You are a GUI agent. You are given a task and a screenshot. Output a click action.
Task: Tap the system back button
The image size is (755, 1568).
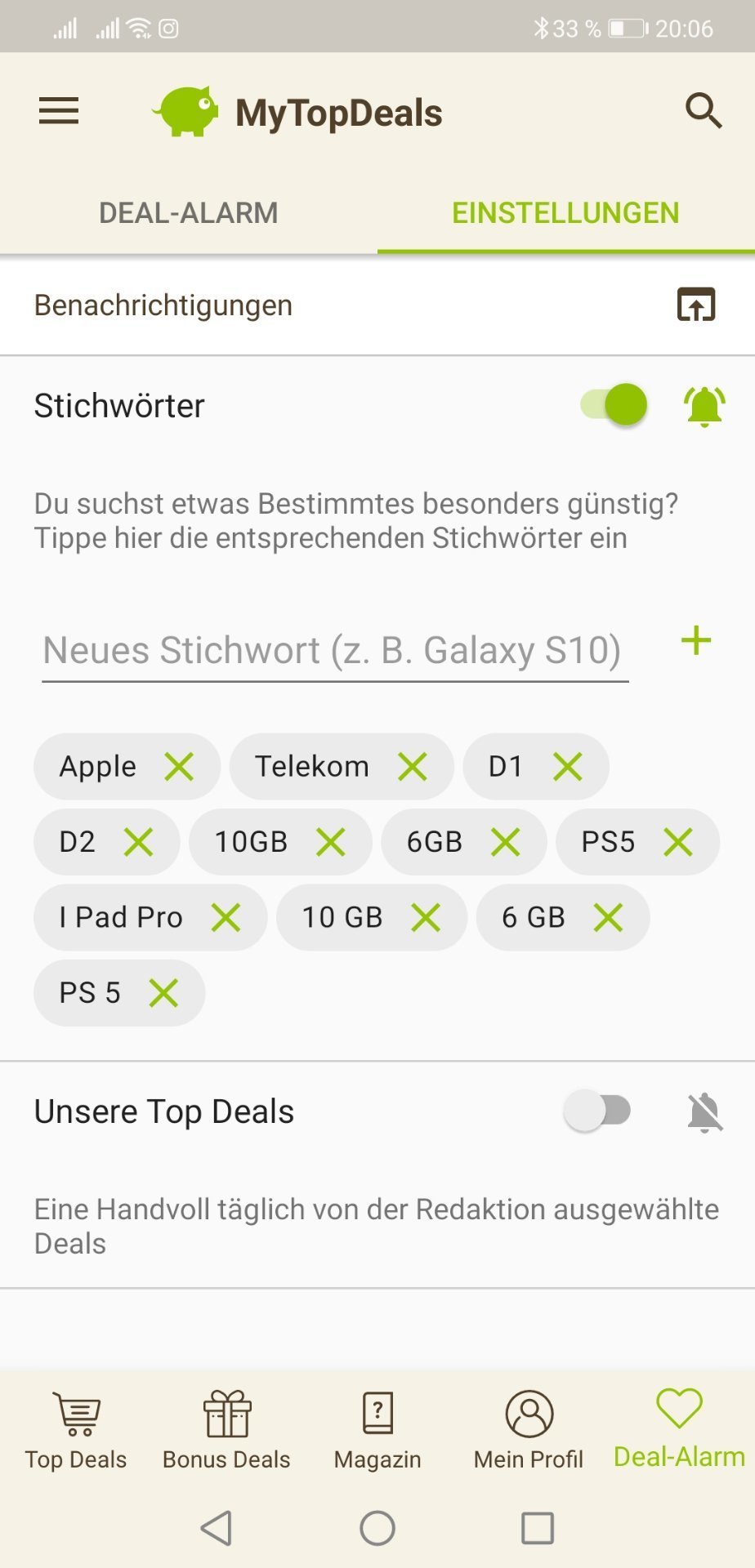pyautogui.click(x=217, y=1528)
